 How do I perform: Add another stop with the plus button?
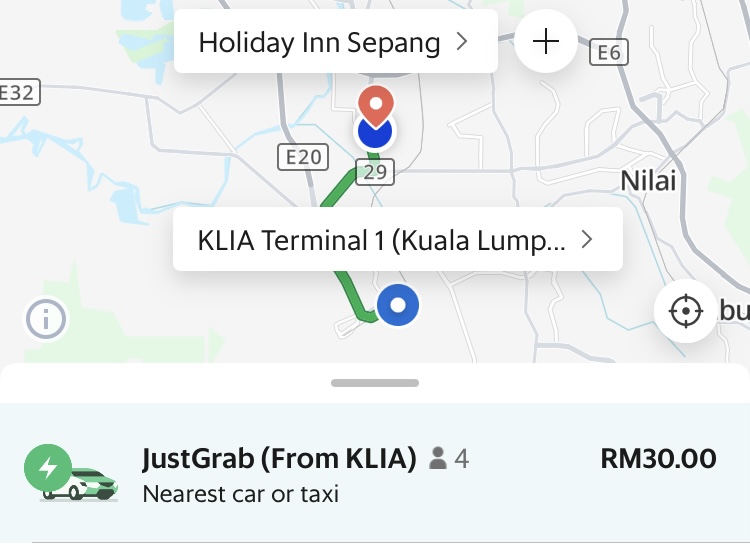tap(546, 42)
